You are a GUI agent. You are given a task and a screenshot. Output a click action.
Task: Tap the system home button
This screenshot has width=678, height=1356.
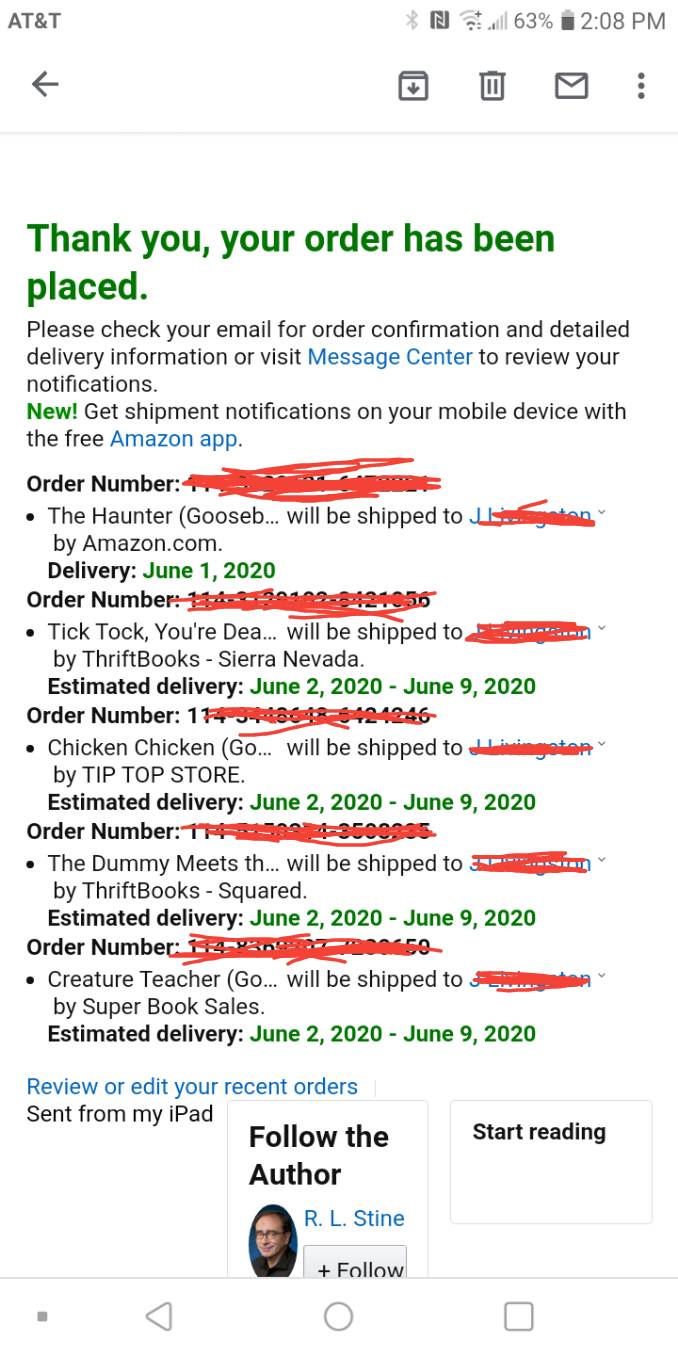[339, 1316]
